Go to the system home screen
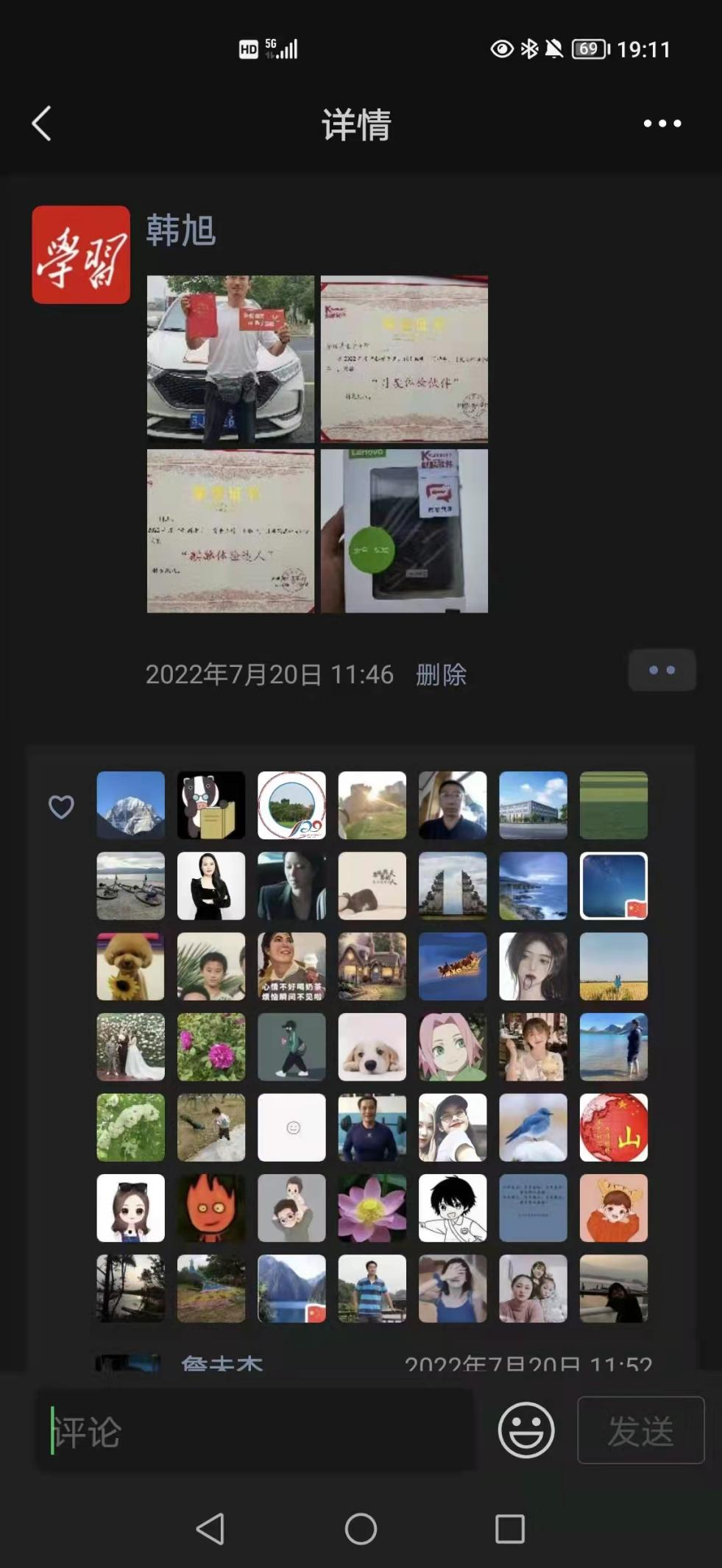The width and height of the screenshot is (722, 1568). 361,1529
